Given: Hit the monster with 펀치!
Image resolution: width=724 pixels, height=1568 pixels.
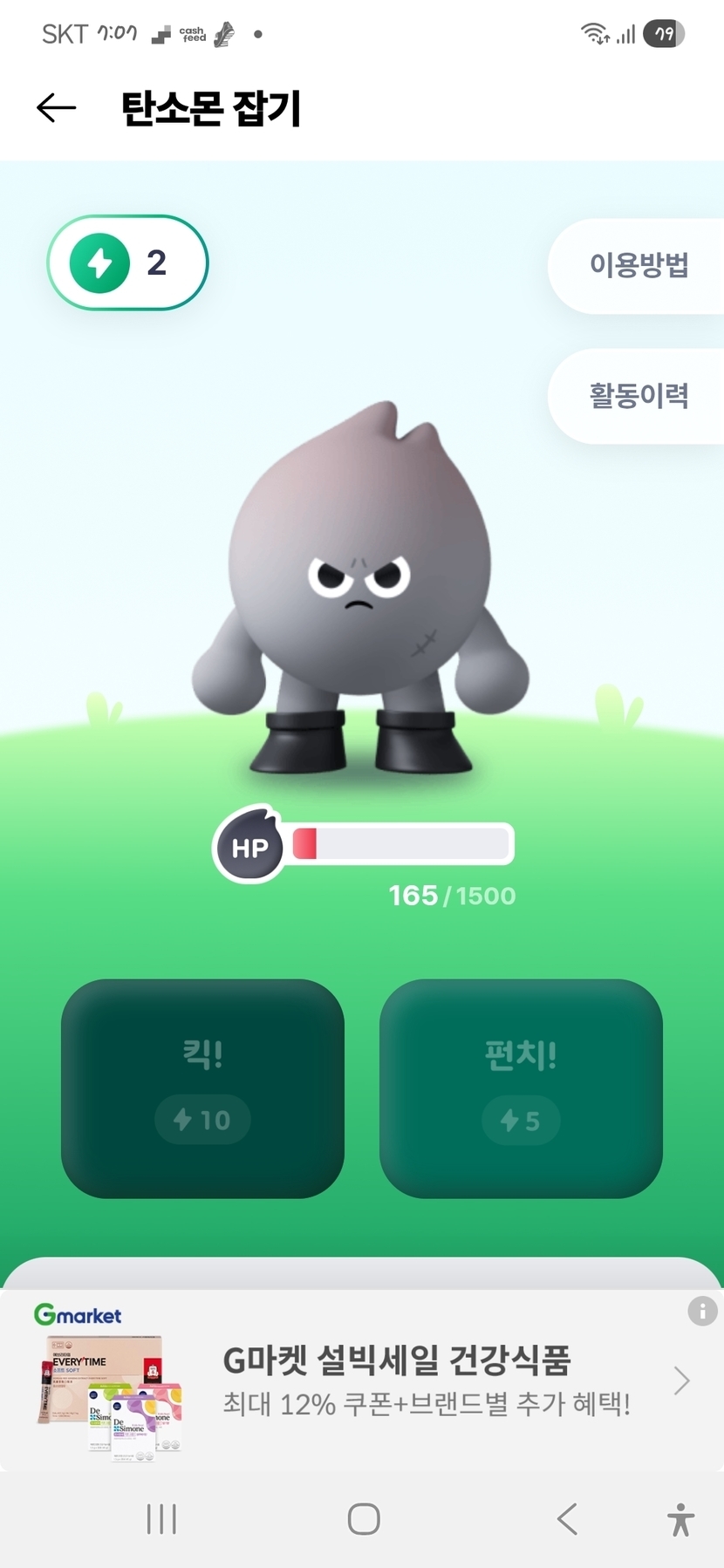Looking at the screenshot, I should [x=521, y=1087].
